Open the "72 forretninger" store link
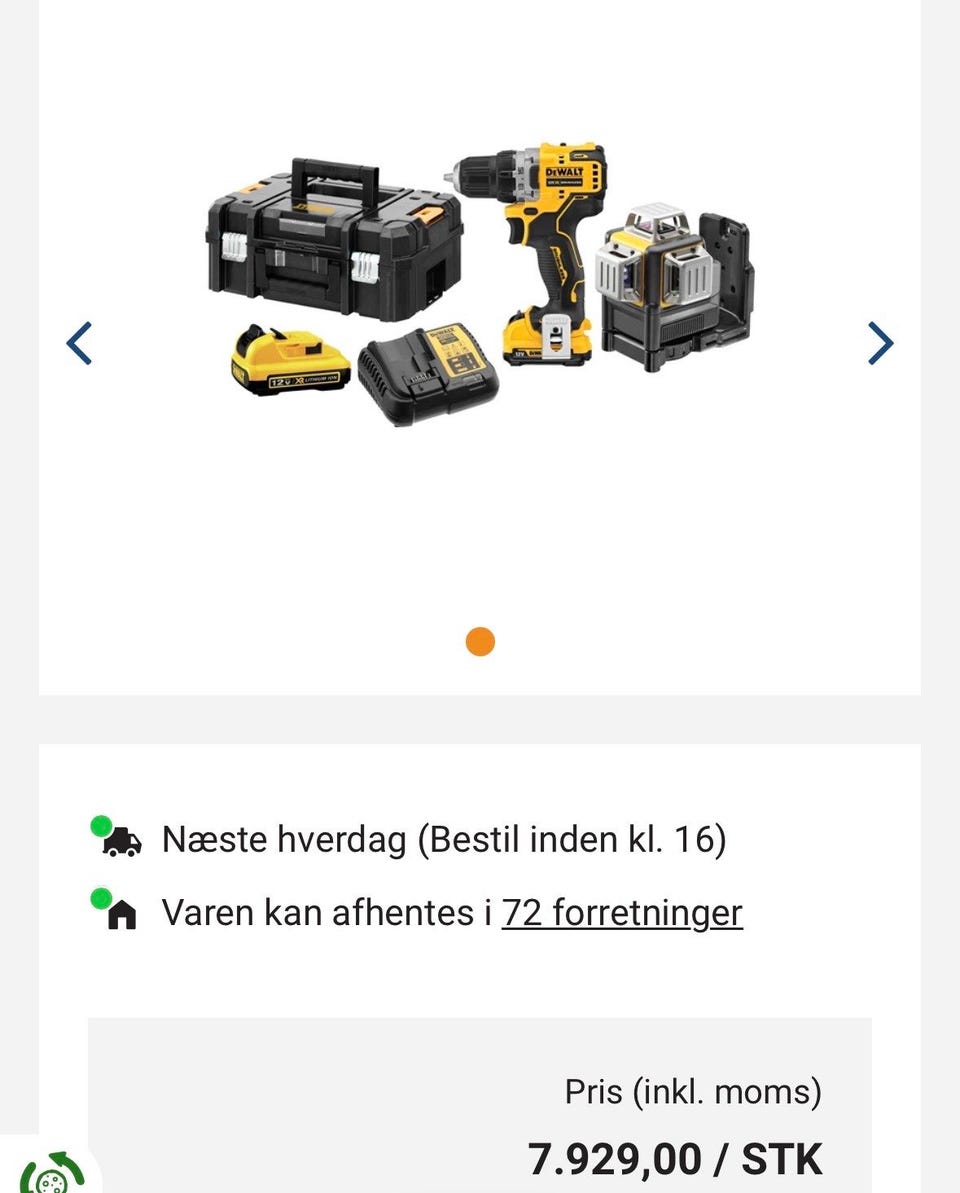The height and width of the screenshot is (1193, 960). tap(620, 912)
